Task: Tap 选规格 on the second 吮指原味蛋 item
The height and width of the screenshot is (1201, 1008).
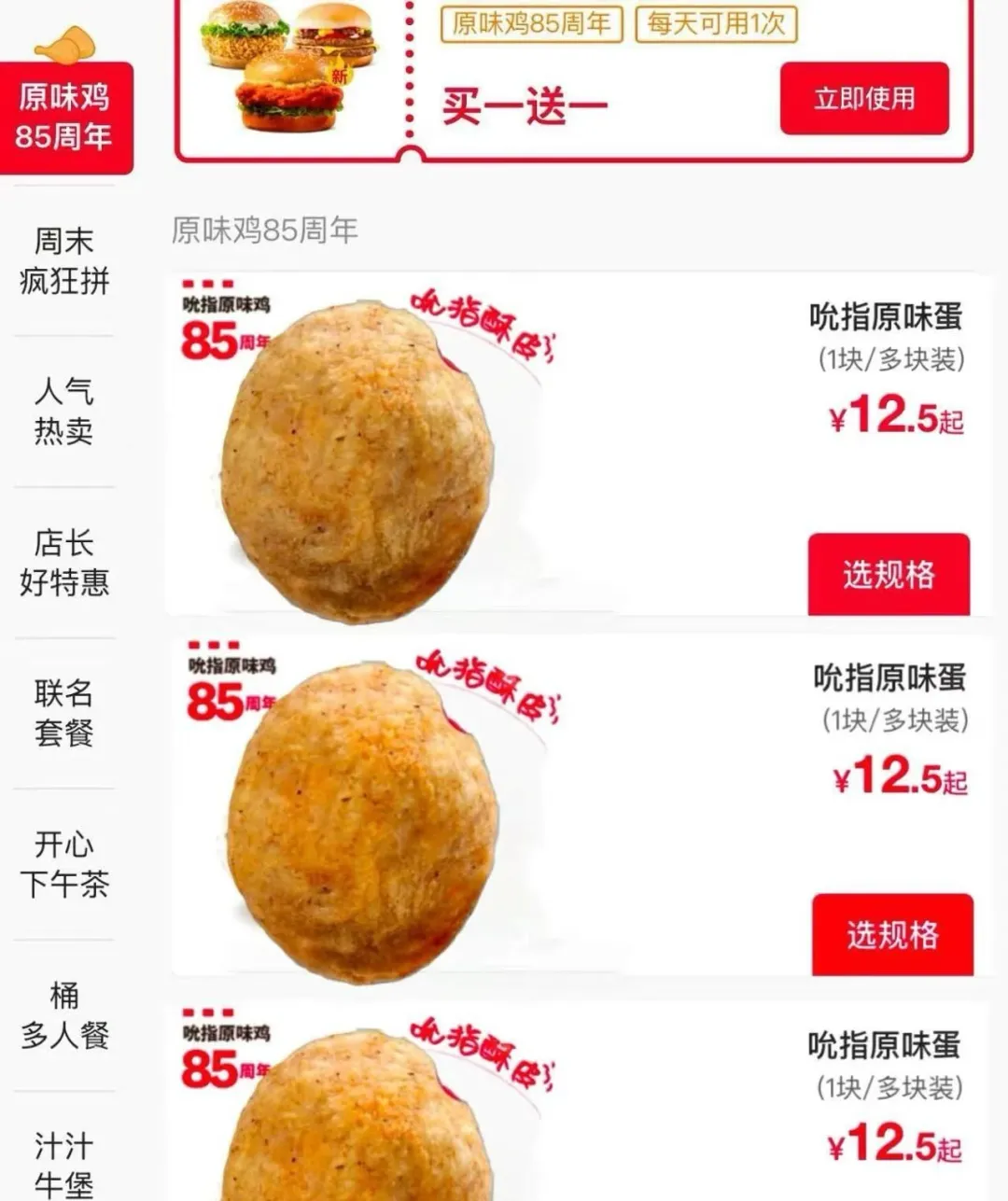Action: click(892, 935)
